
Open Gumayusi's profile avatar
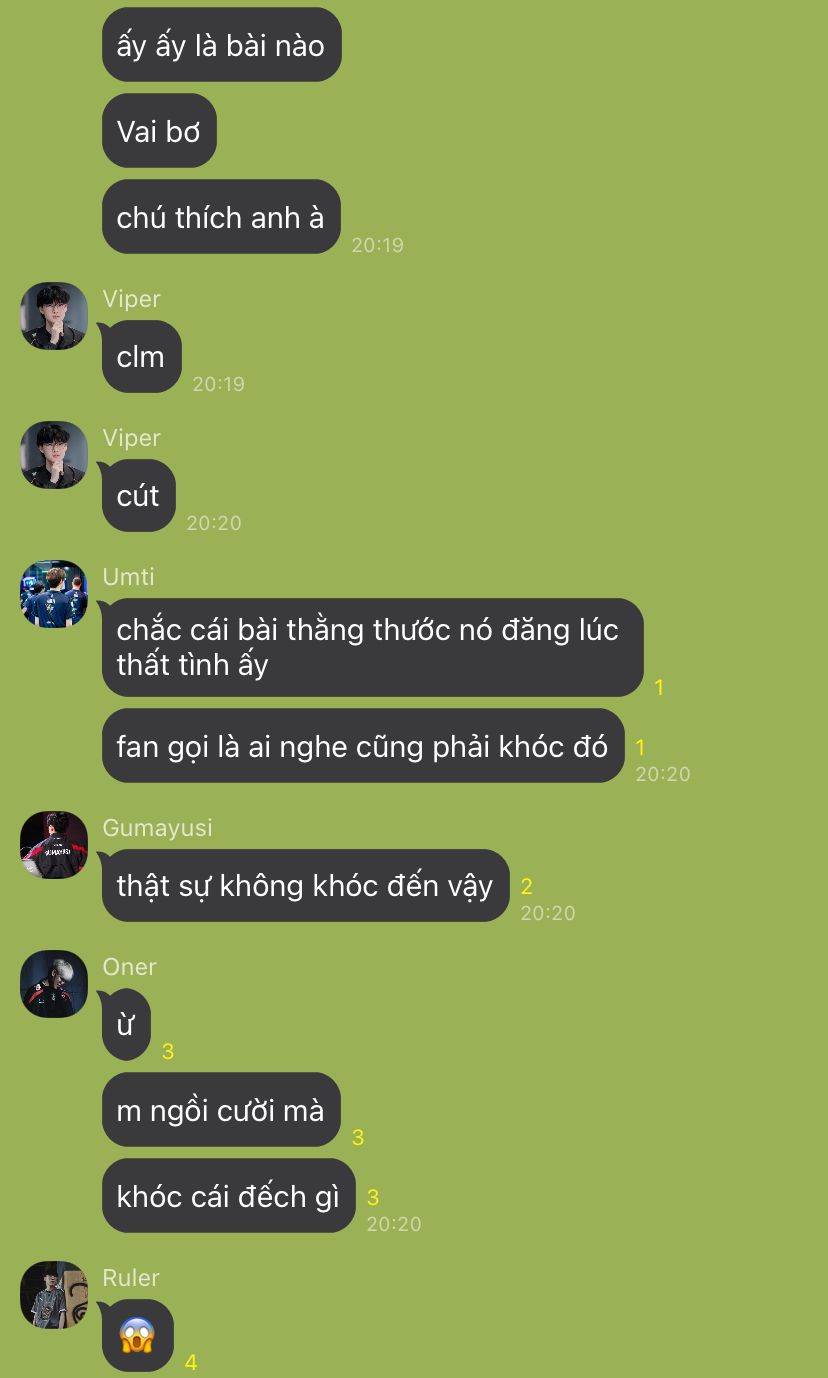[x=54, y=845]
